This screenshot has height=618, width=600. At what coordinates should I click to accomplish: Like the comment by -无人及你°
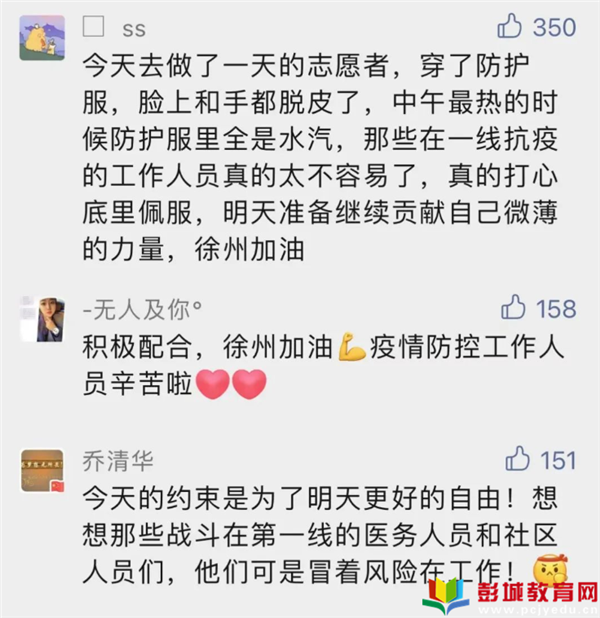click(x=514, y=306)
